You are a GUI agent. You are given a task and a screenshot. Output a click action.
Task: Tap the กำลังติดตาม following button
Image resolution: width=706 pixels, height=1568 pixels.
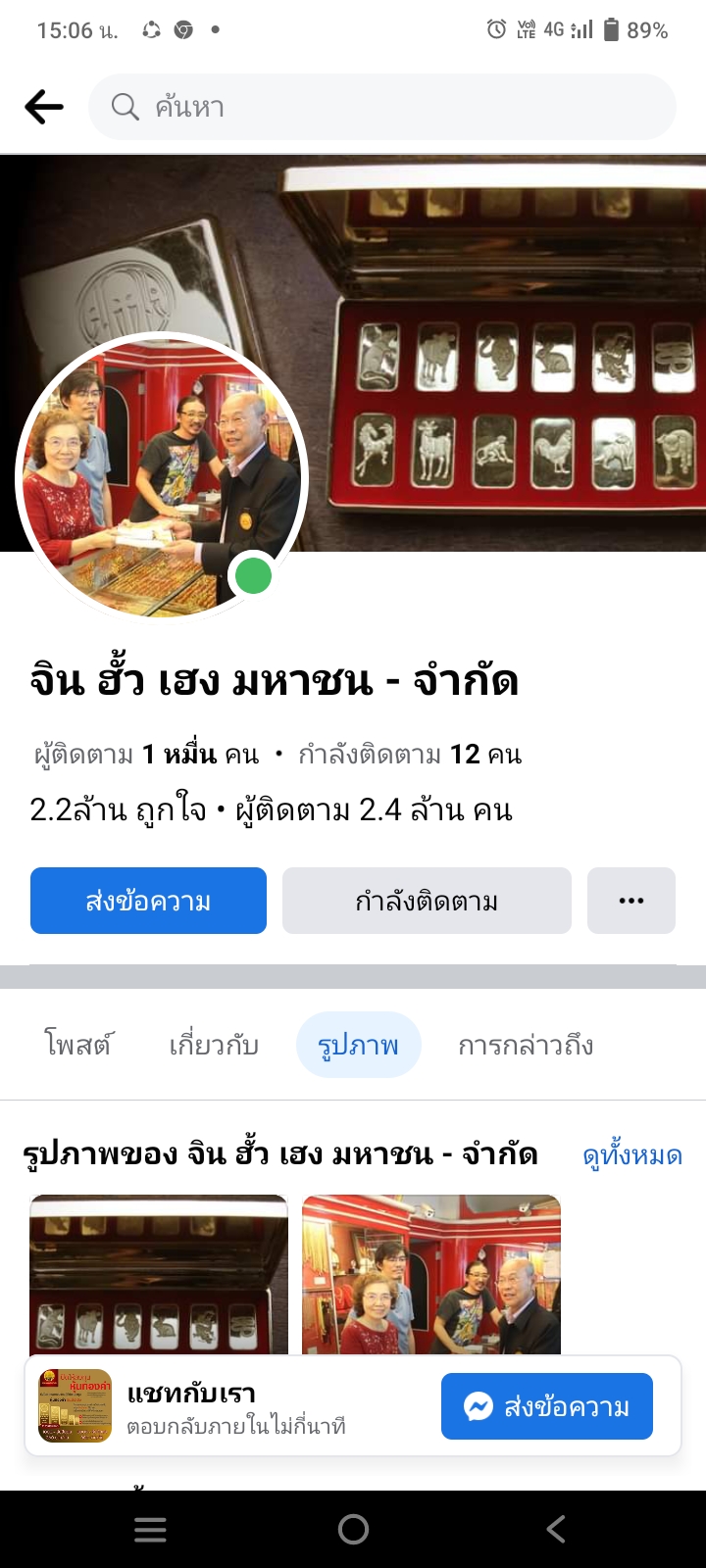(427, 901)
